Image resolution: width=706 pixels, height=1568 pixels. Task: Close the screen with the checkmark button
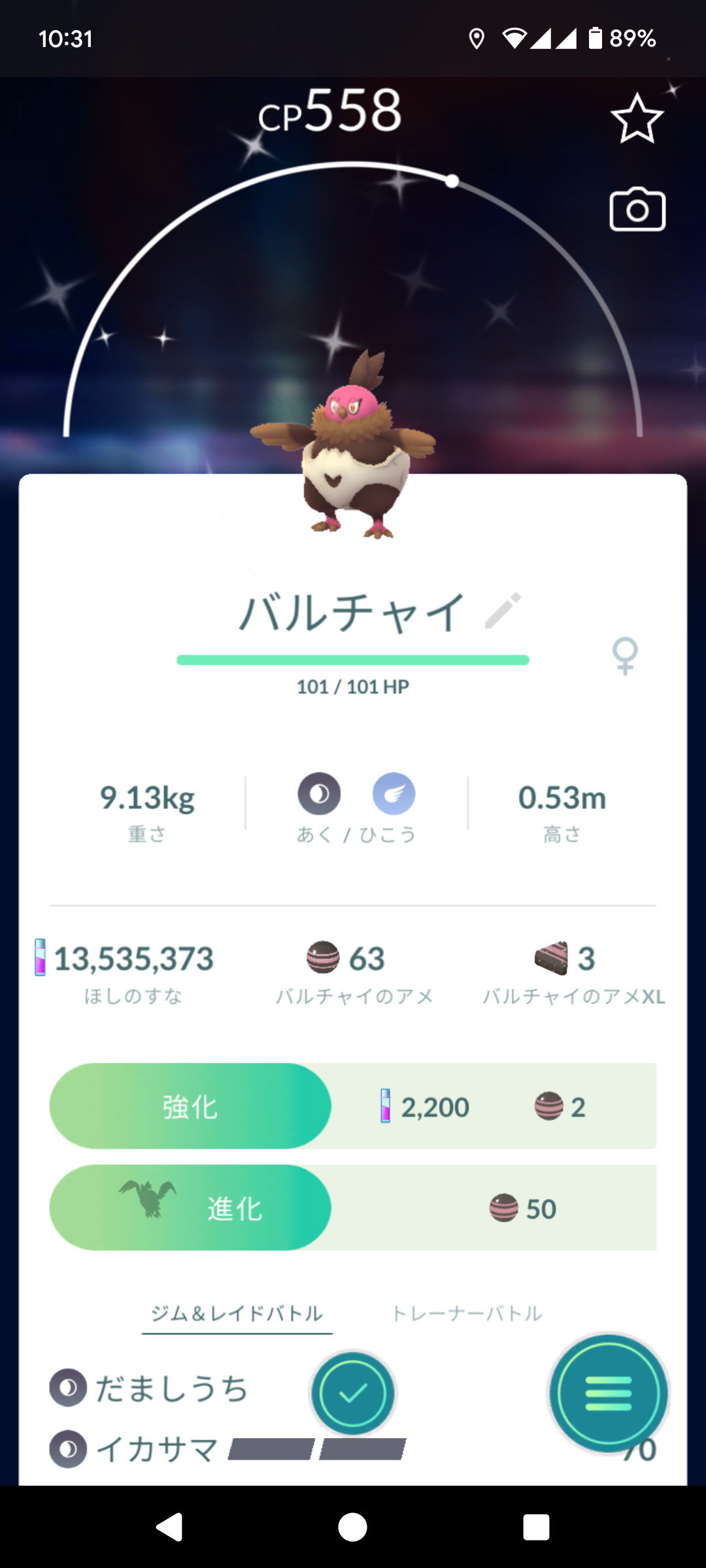click(353, 1394)
